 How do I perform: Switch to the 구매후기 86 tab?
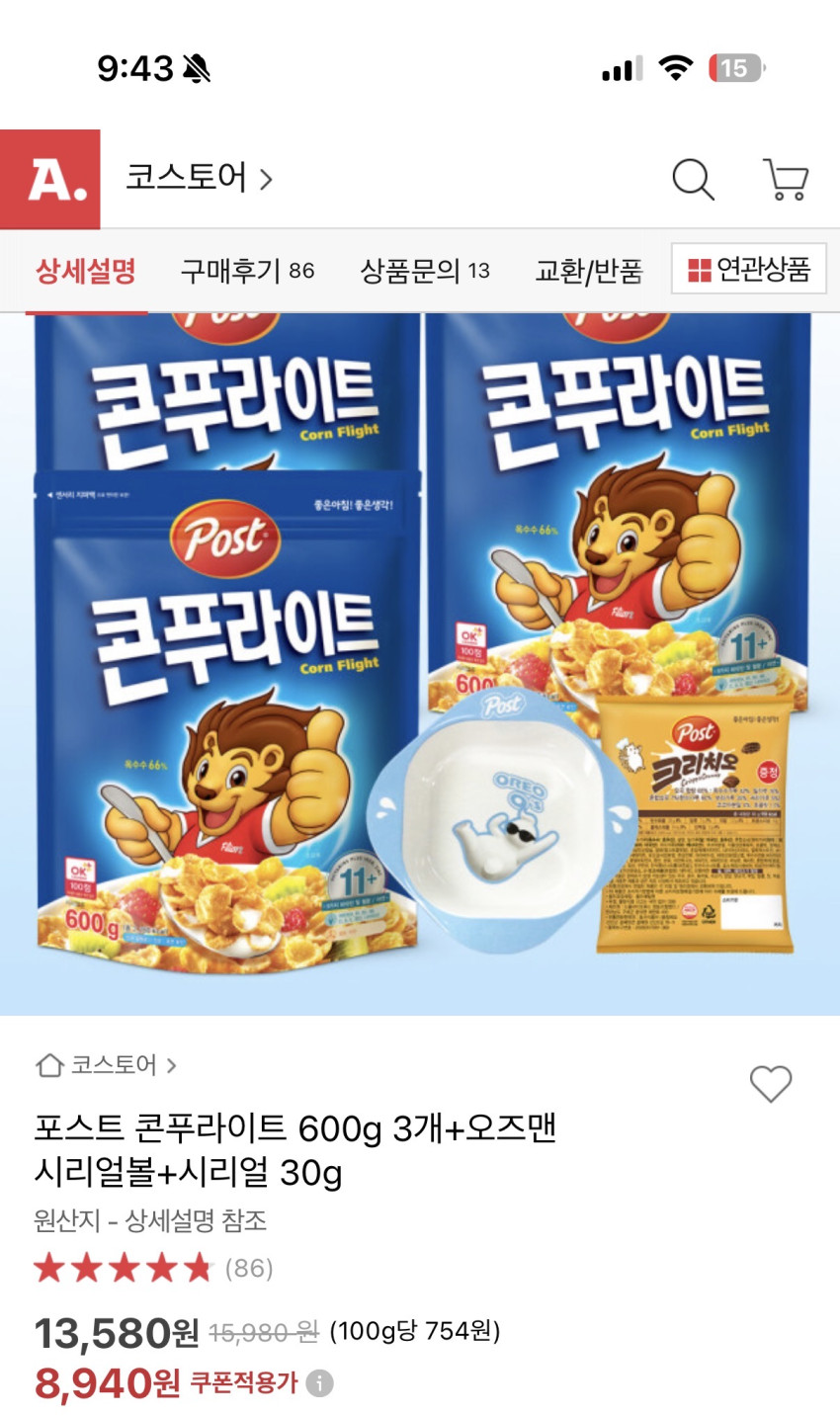[x=247, y=271]
